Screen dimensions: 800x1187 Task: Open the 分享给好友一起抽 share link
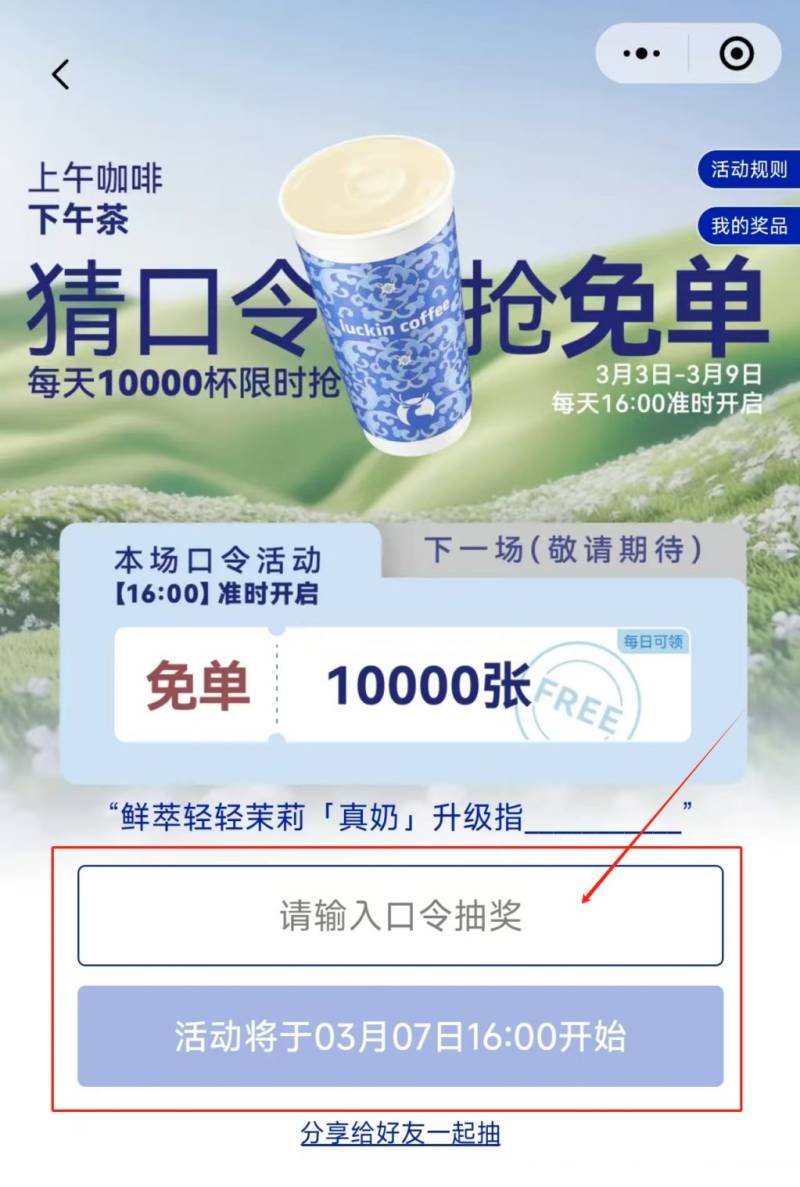coord(400,1133)
